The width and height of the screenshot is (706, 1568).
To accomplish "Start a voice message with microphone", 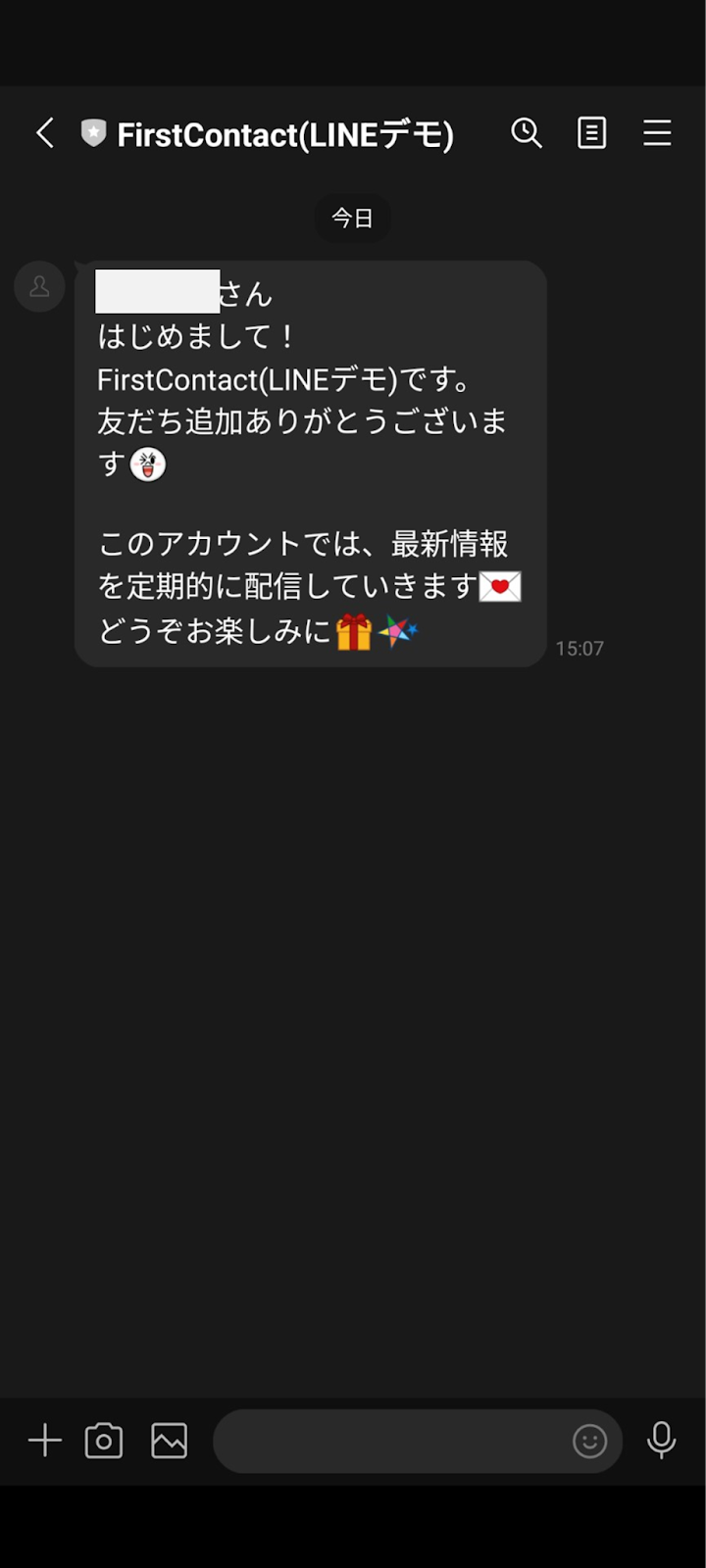I will pyautogui.click(x=662, y=1441).
